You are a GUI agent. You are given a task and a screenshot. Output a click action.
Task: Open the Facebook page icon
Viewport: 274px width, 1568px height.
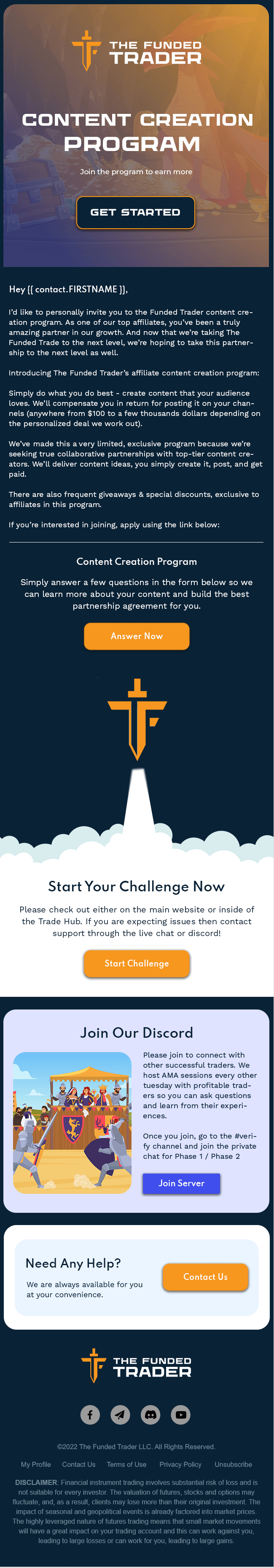[90, 1414]
